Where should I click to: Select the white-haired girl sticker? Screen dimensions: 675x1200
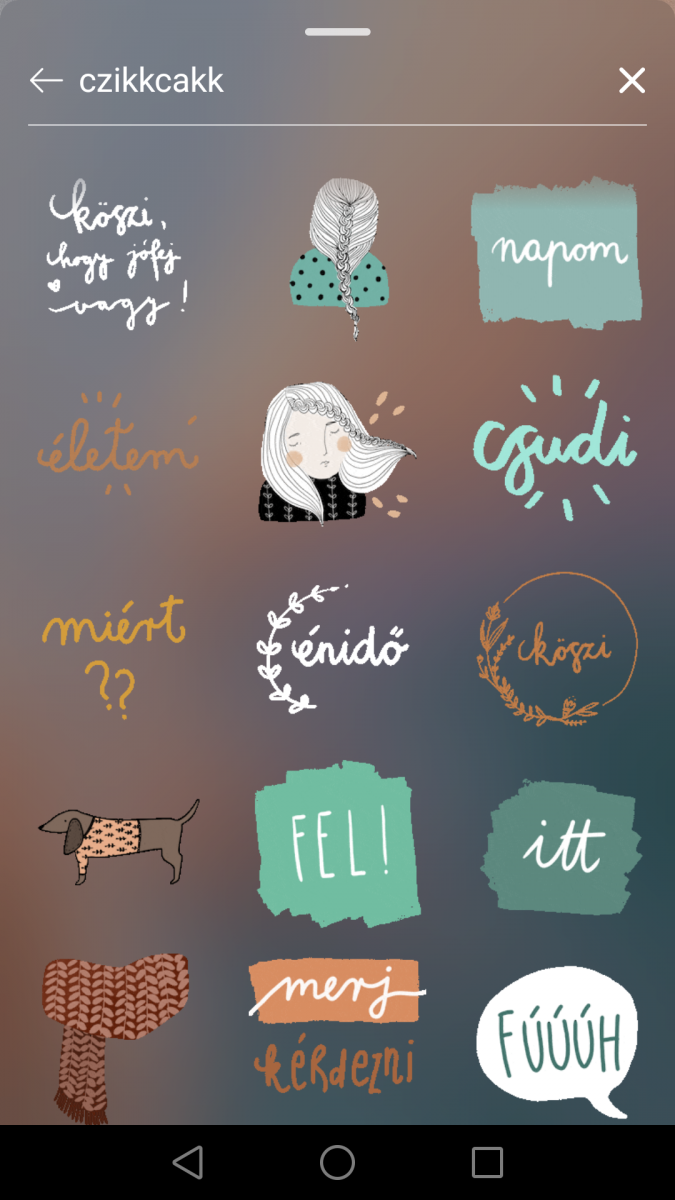pyautogui.click(x=336, y=452)
